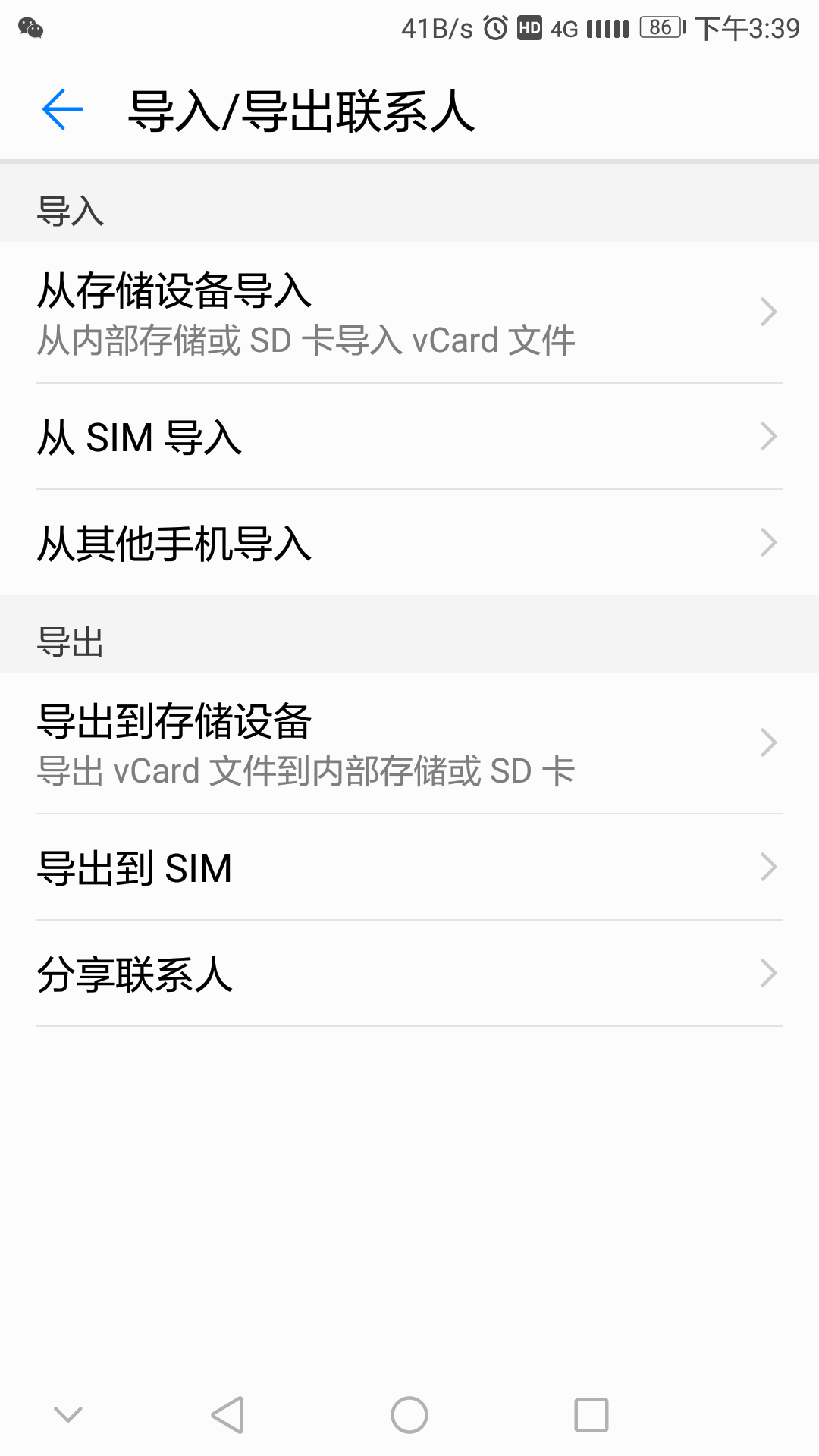Choose 从其他手机导入
This screenshot has width=819, height=1456.
(x=409, y=543)
